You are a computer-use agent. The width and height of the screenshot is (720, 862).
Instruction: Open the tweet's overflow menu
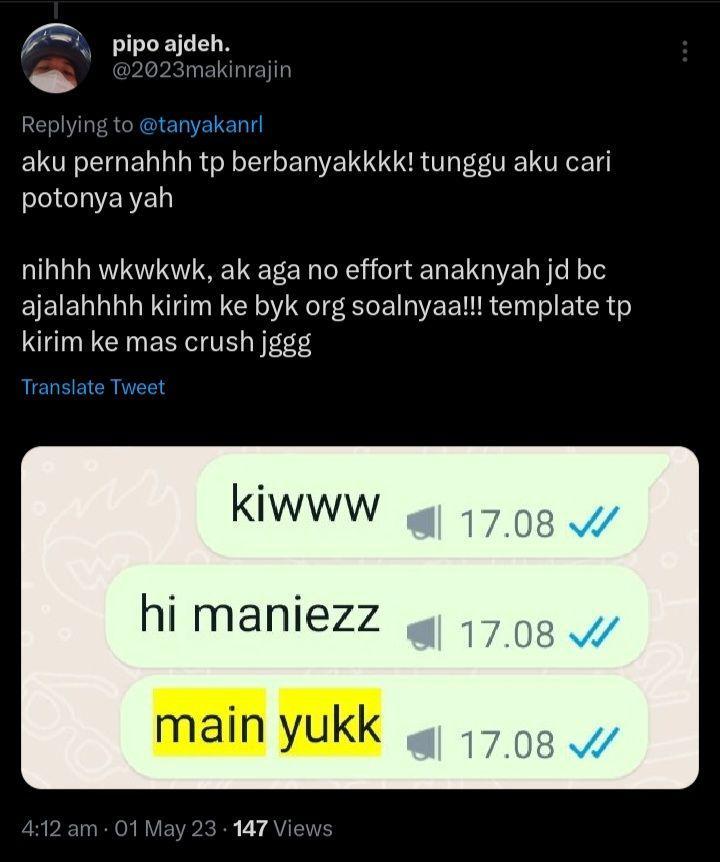point(684,52)
